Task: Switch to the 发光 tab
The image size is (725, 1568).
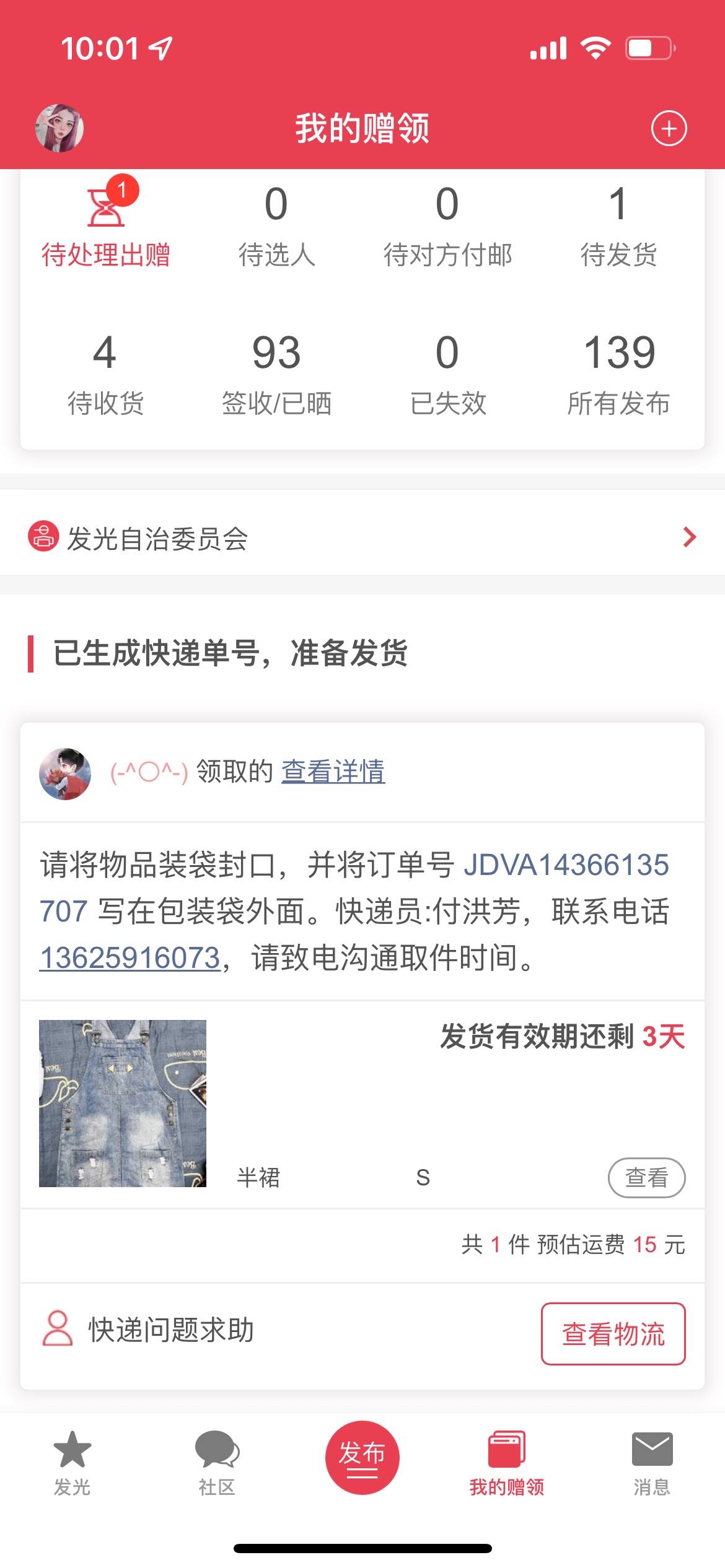Action: point(72,1462)
